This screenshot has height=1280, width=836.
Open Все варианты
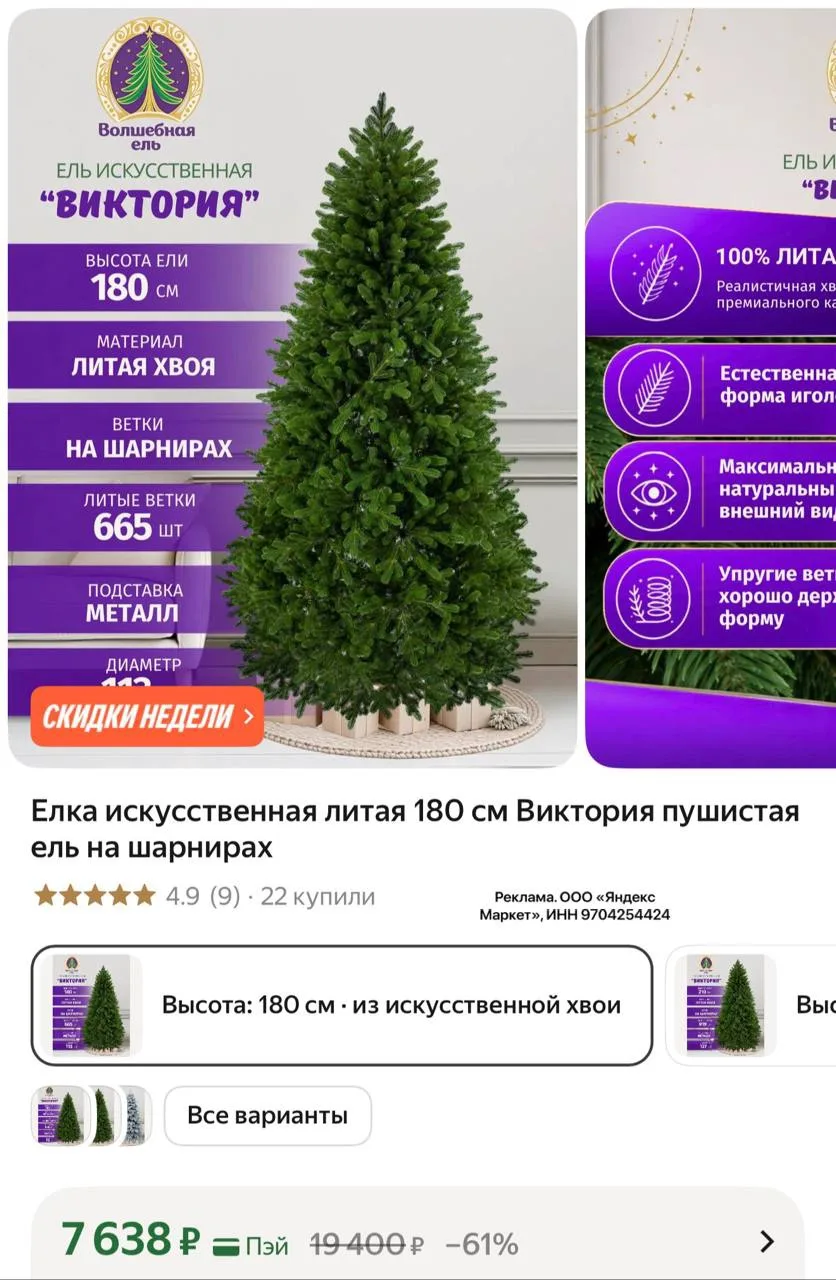(268, 1115)
